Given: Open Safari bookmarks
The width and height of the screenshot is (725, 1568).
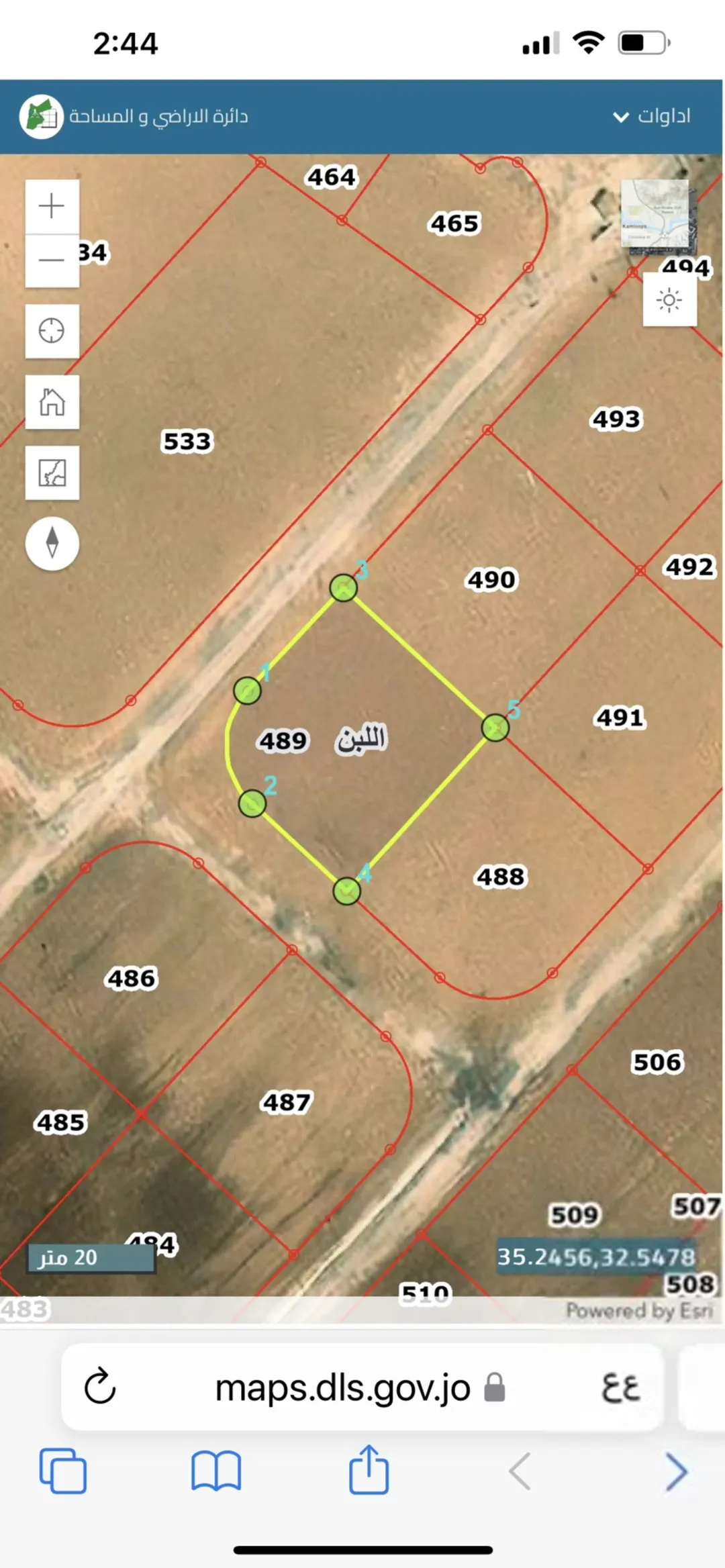Looking at the screenshot, I should (x=216, y=1471).
